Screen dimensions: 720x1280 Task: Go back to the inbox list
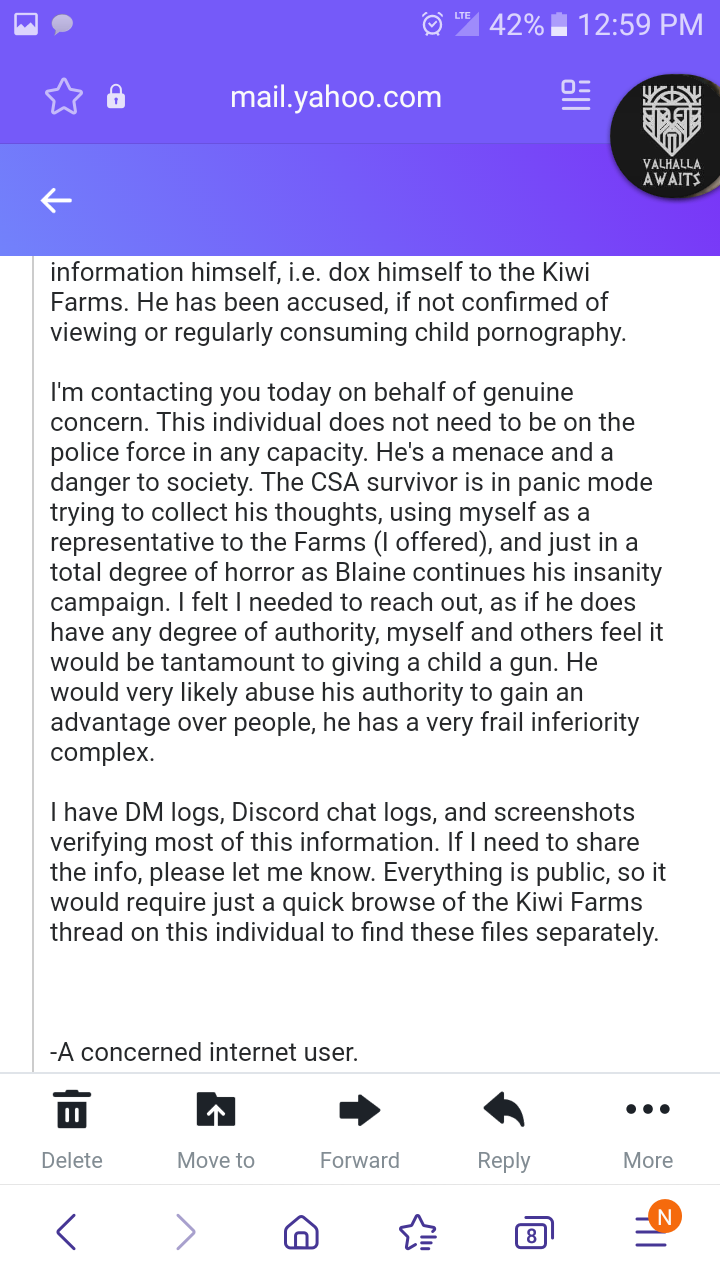[x=56, y=201]
